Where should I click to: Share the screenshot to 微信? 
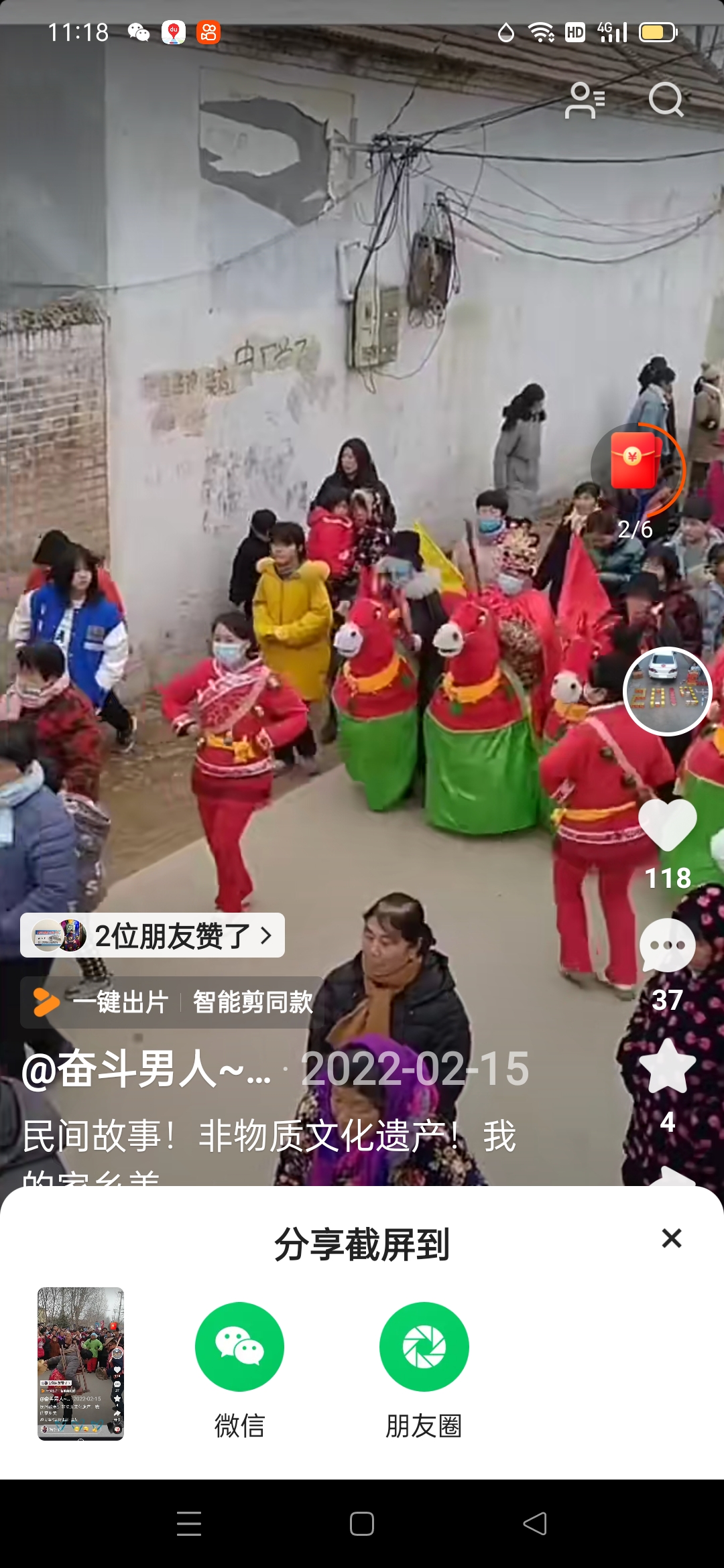point(239,1347)
